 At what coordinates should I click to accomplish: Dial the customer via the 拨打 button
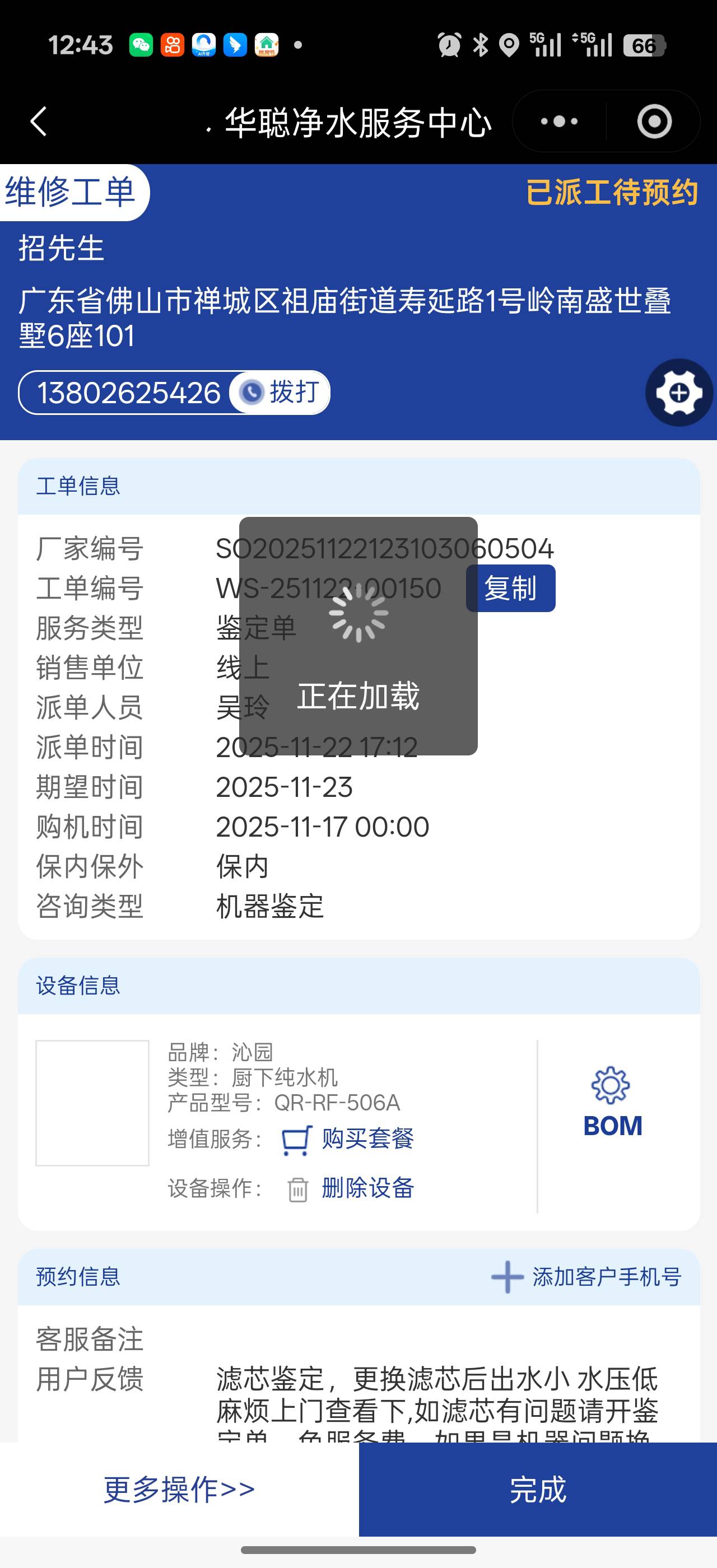pos(281,392)
